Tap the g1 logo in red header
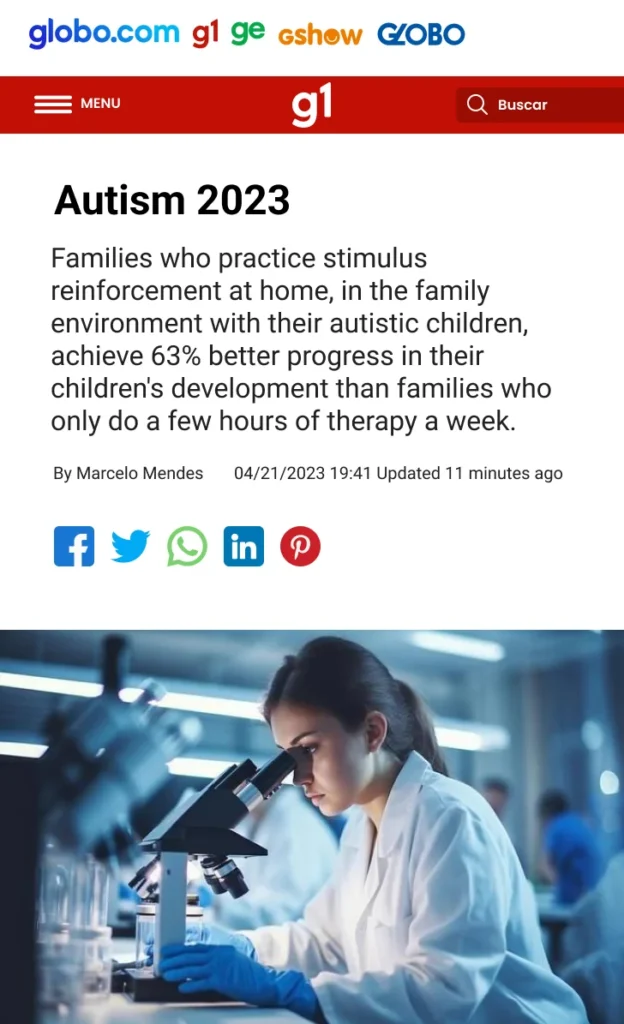Viewport: 624px width, 1024px height. [x=312, y=105]
